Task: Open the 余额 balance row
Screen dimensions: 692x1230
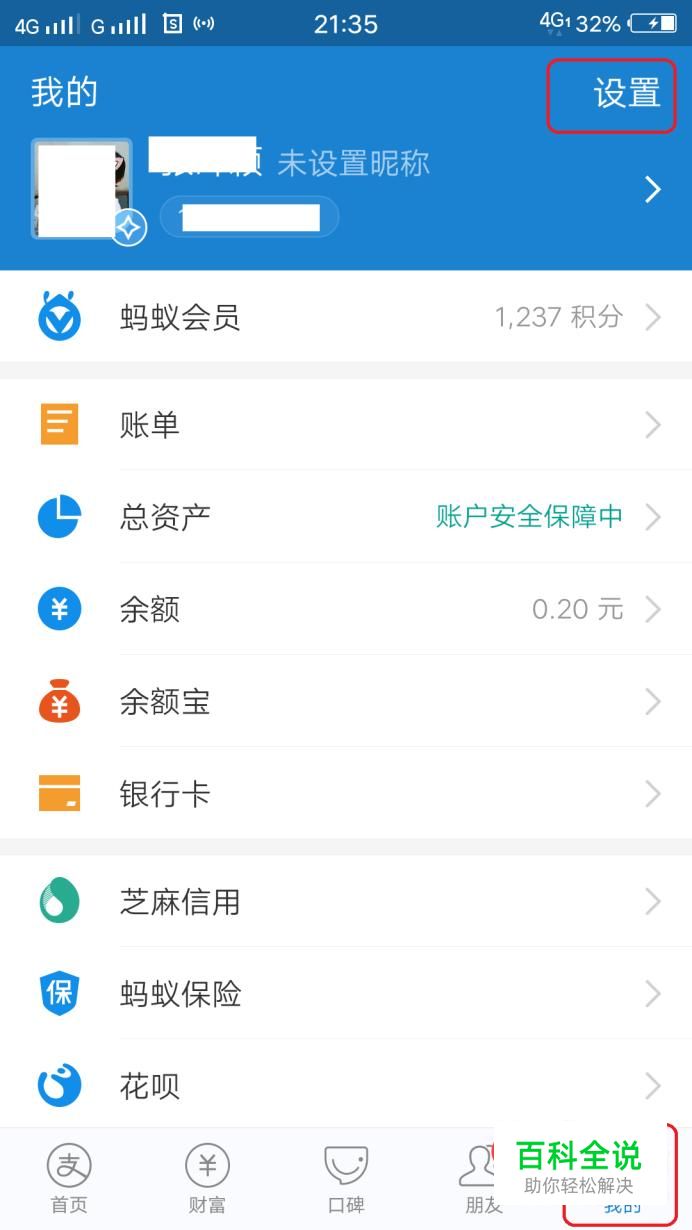Action: point(345,609)
